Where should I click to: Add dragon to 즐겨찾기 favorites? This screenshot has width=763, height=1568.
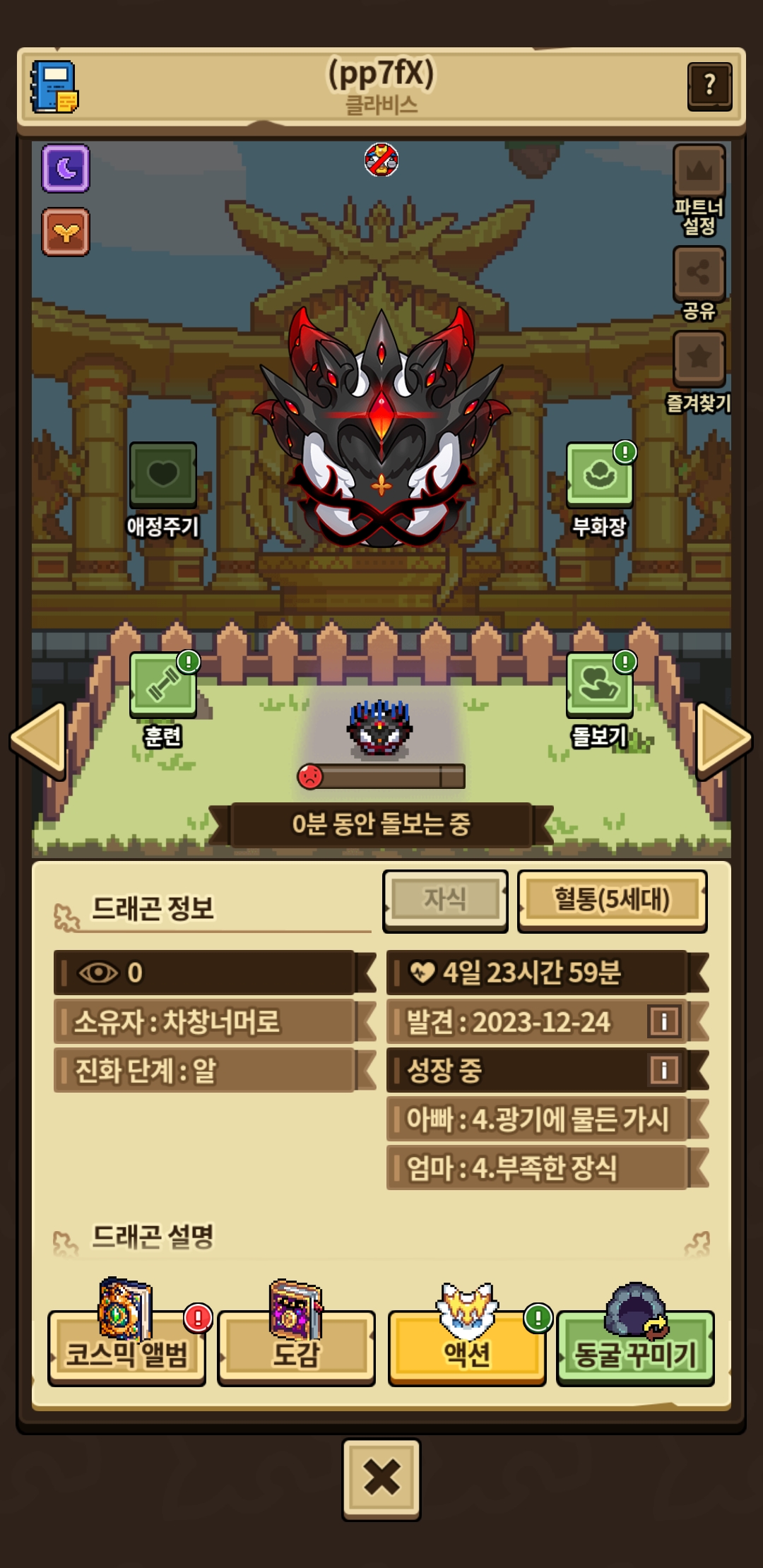click(699, 357)
